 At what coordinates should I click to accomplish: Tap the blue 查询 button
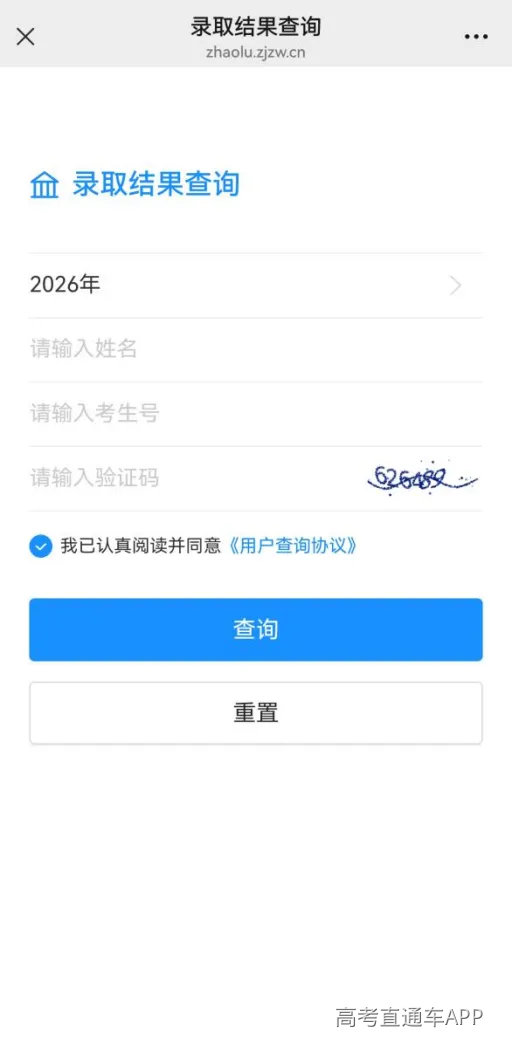pyautogui.click(x=256, y=630)
